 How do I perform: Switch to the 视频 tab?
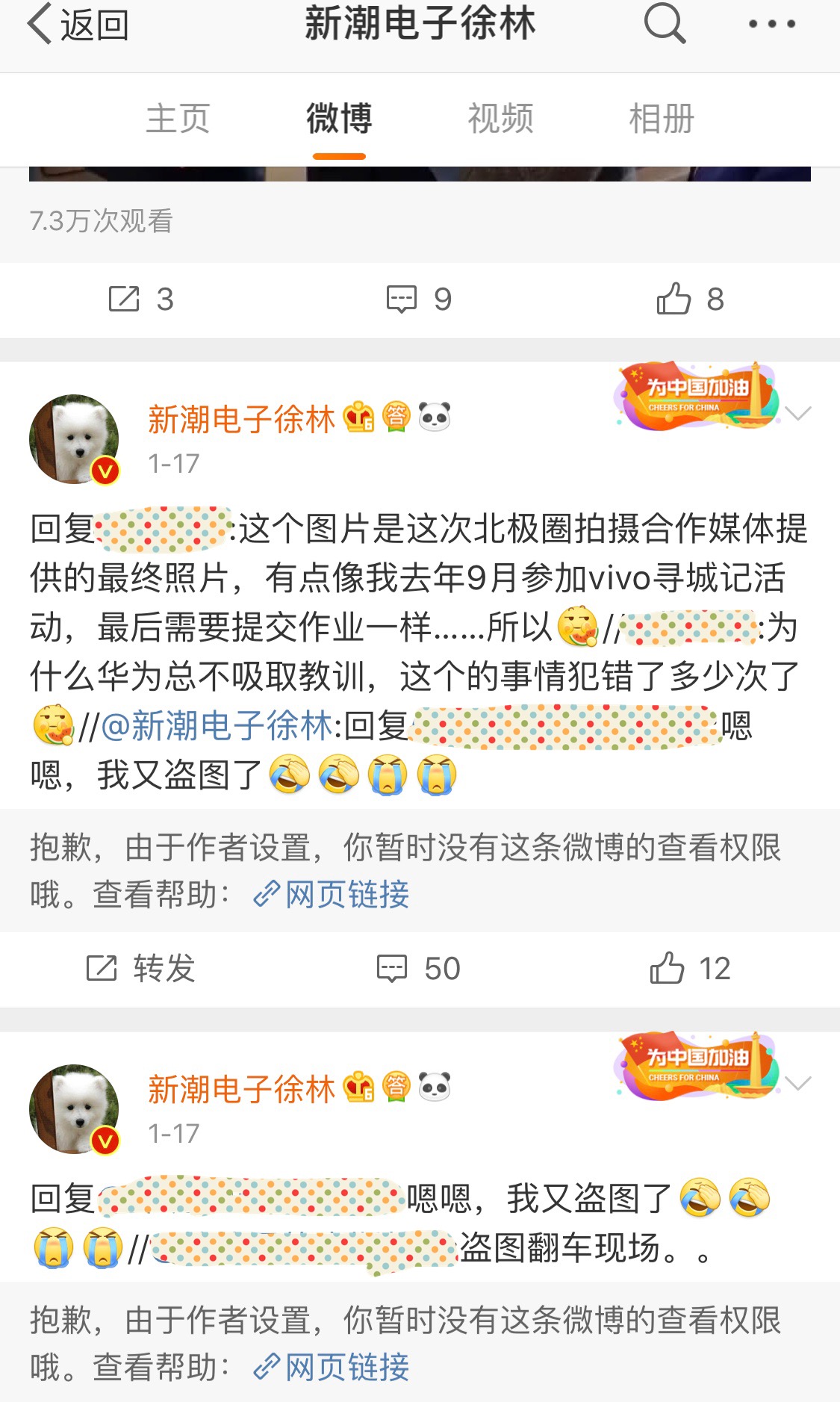point(500,119)
